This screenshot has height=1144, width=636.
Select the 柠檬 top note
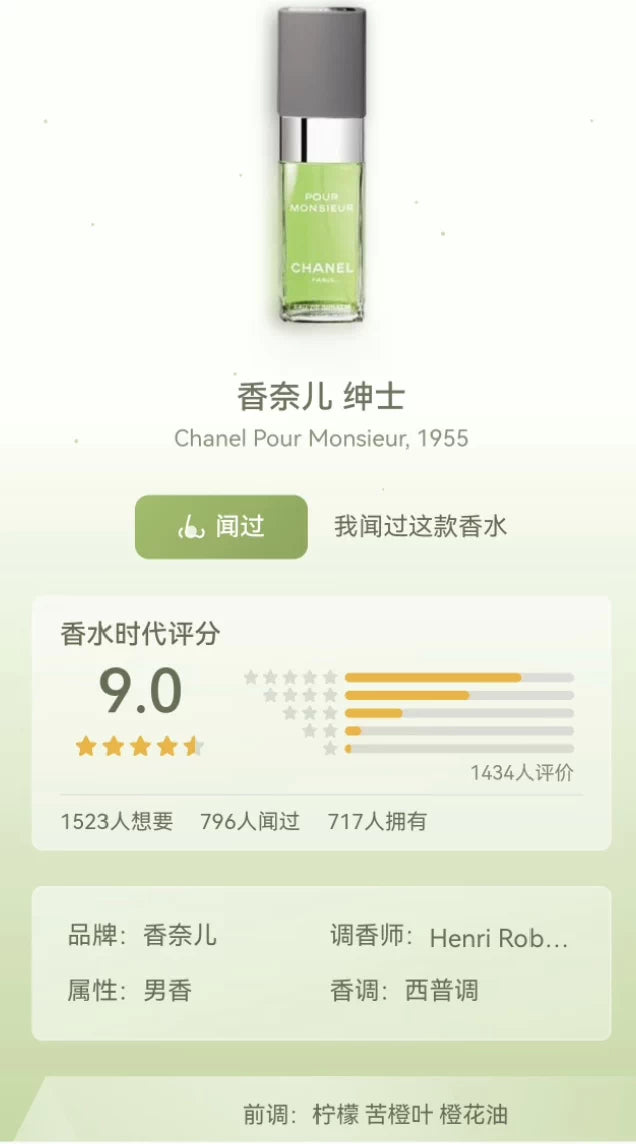pyautogui.click(x=335, y=1115)
